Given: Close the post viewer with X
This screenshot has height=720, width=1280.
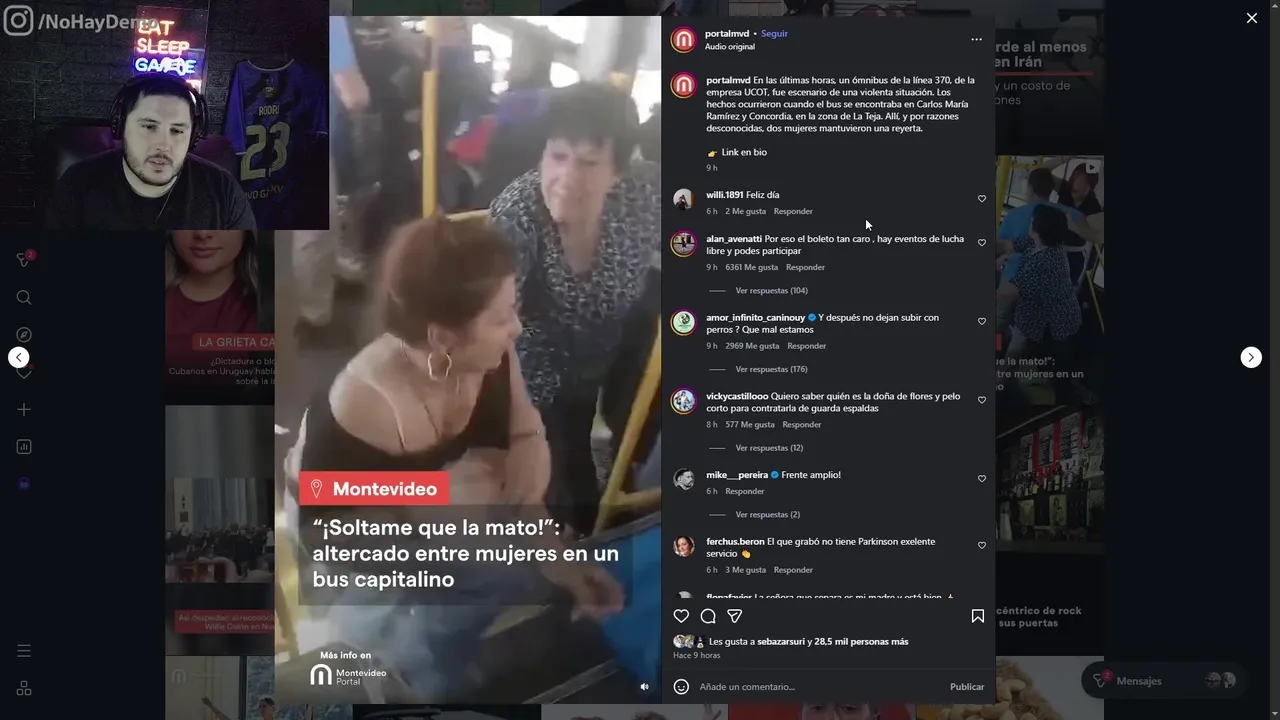Looking at the screenshot, I should [x=1251, y=18].
